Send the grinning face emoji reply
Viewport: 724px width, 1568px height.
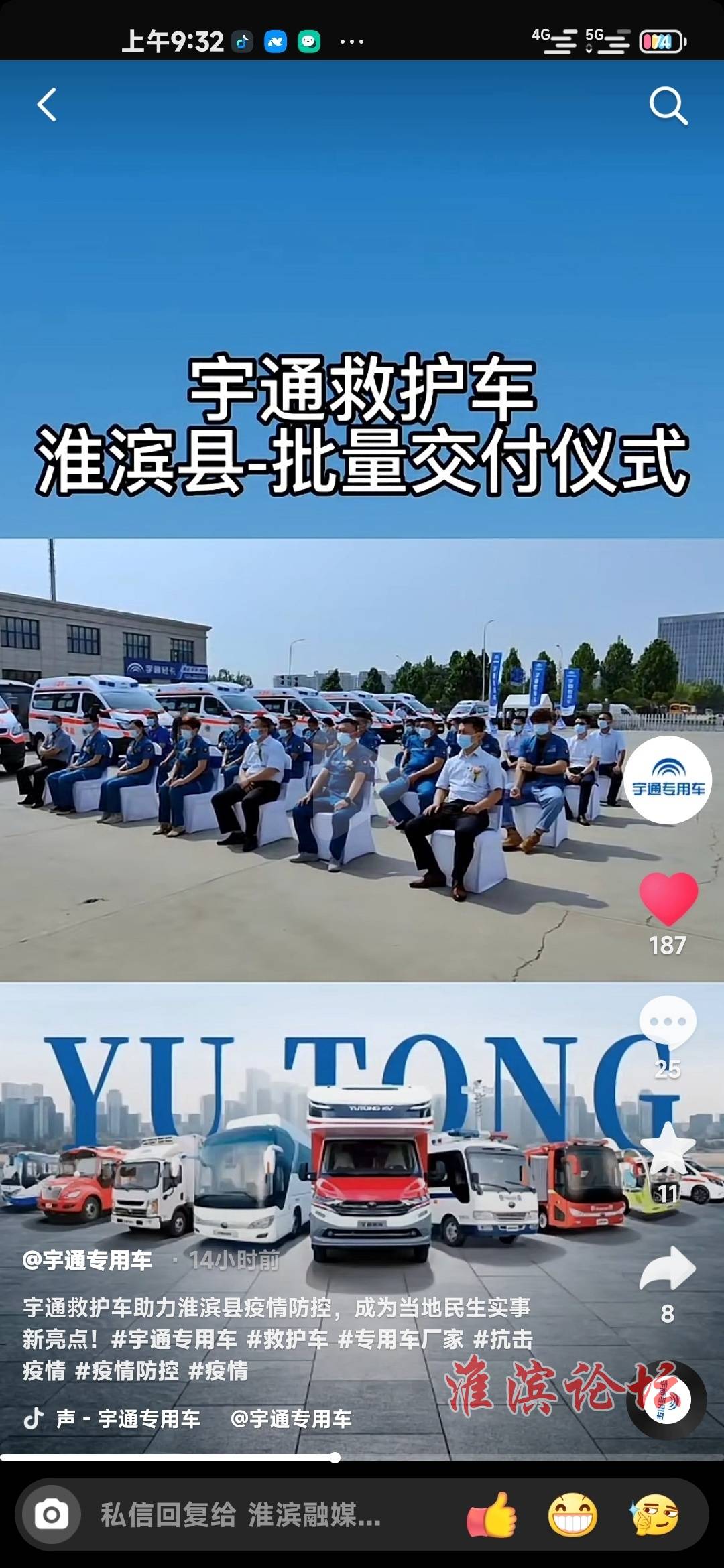[572, 1514]
